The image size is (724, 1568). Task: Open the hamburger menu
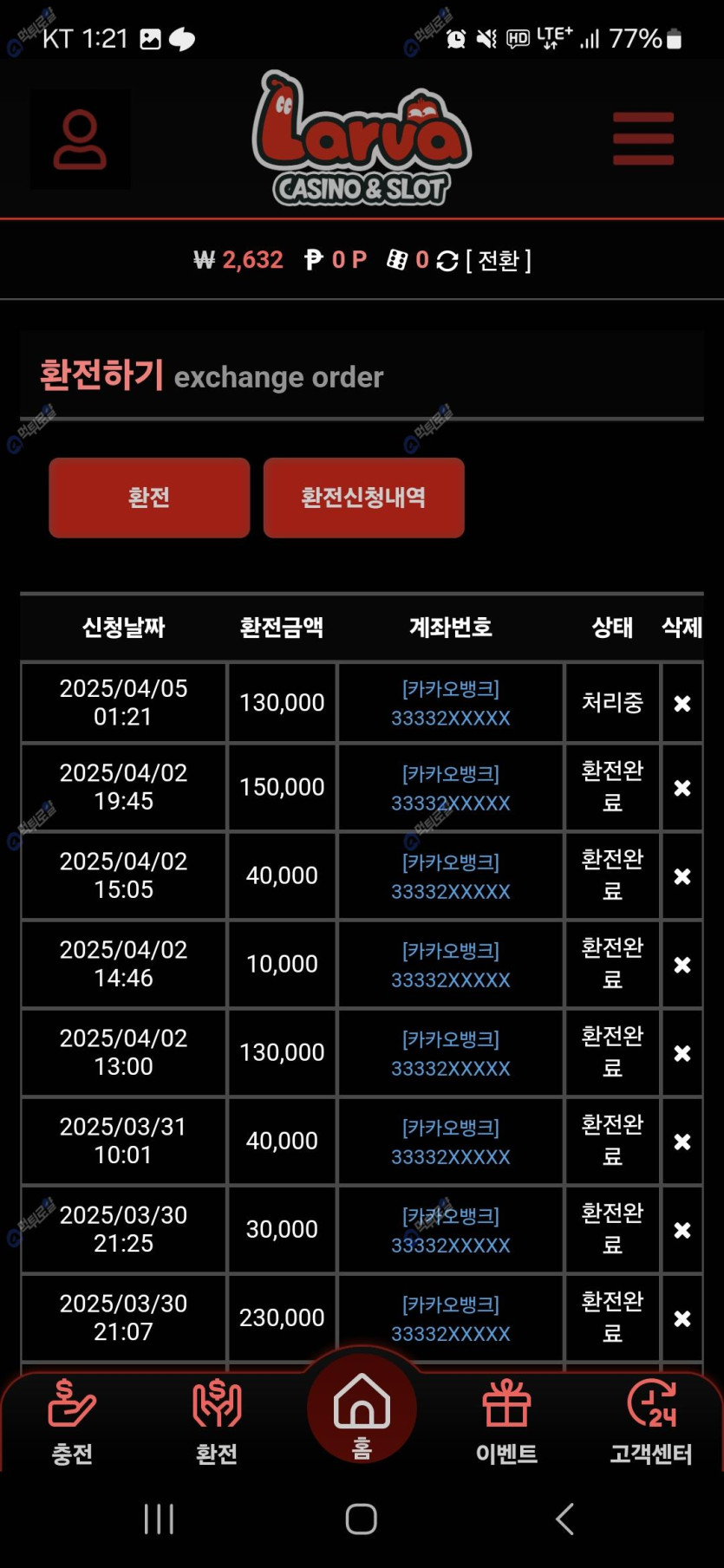pyautogui.click(x=642, y=139)
